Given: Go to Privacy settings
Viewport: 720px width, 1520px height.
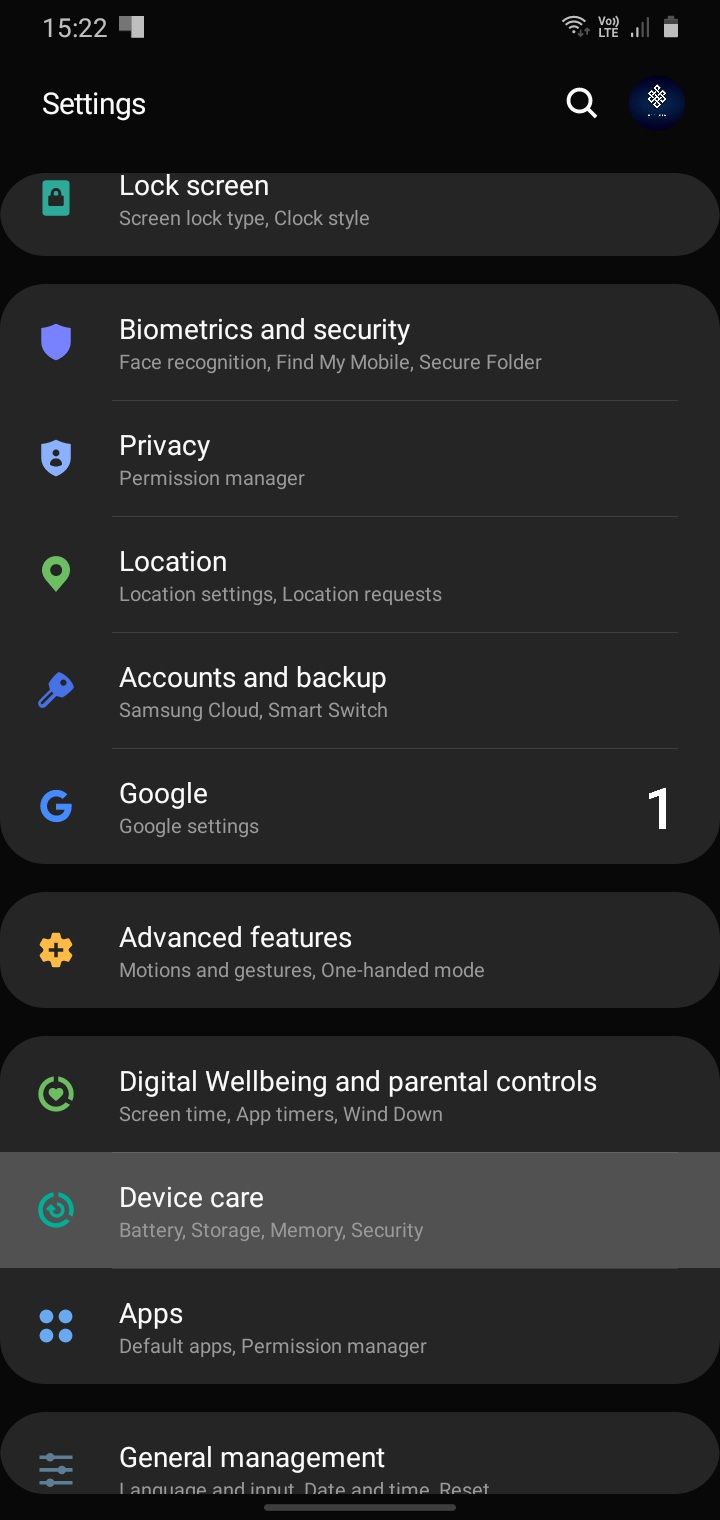Looking at the screenshot, I should (360, 460).
